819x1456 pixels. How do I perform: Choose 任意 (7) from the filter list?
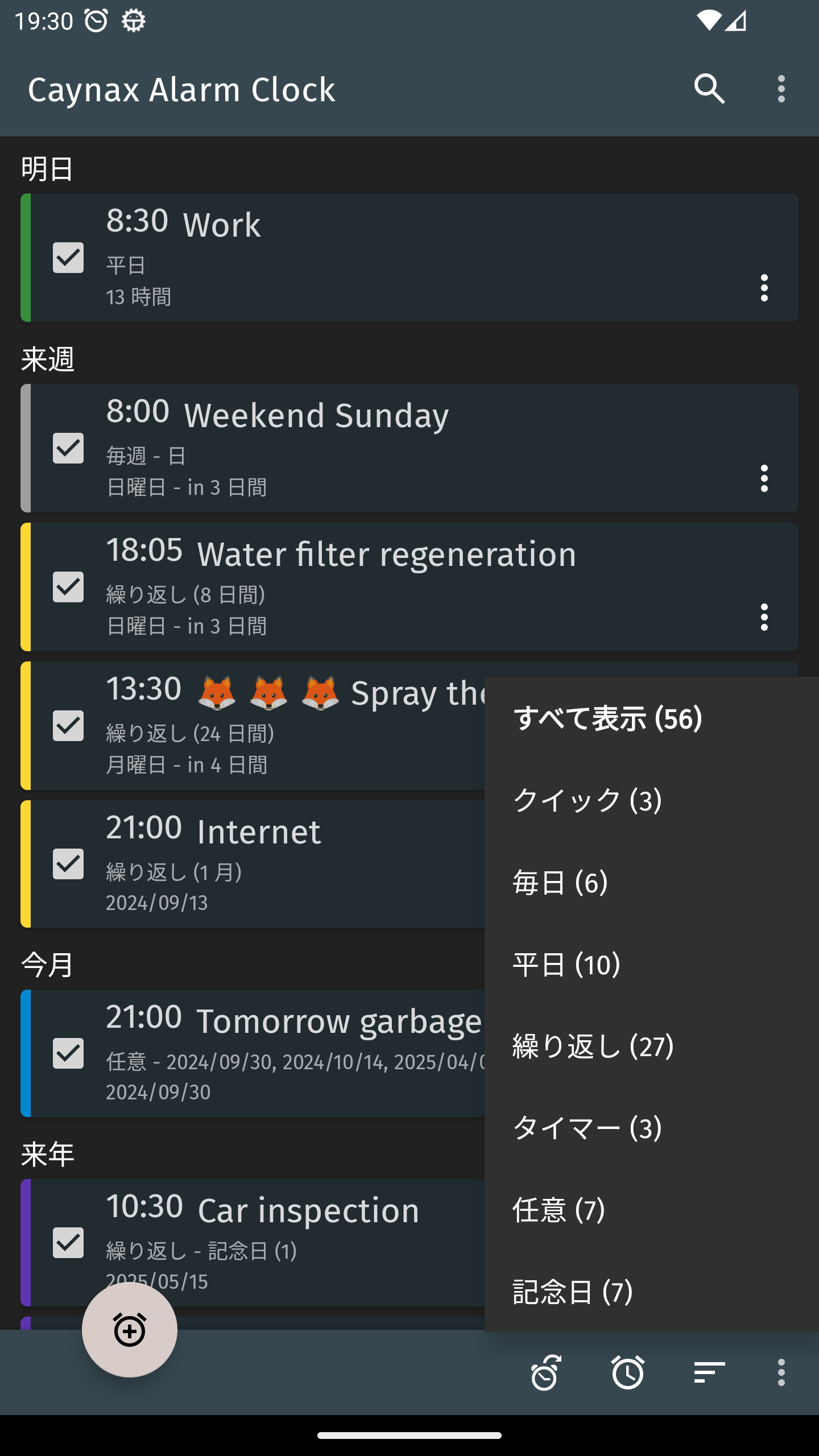pyautogui.click(x=559, y=1210)
